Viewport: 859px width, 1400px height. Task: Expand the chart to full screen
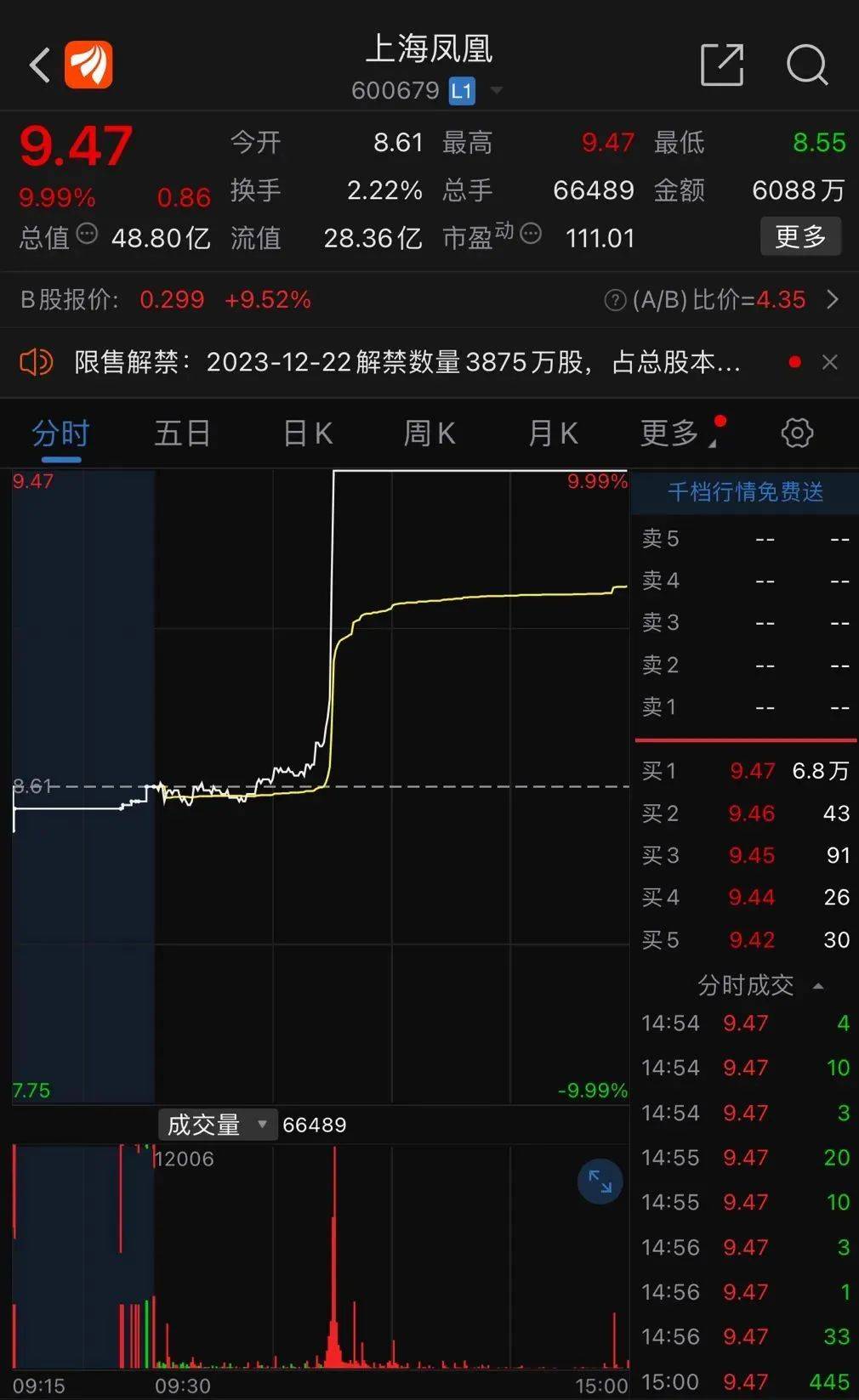tap(600, 1181)
